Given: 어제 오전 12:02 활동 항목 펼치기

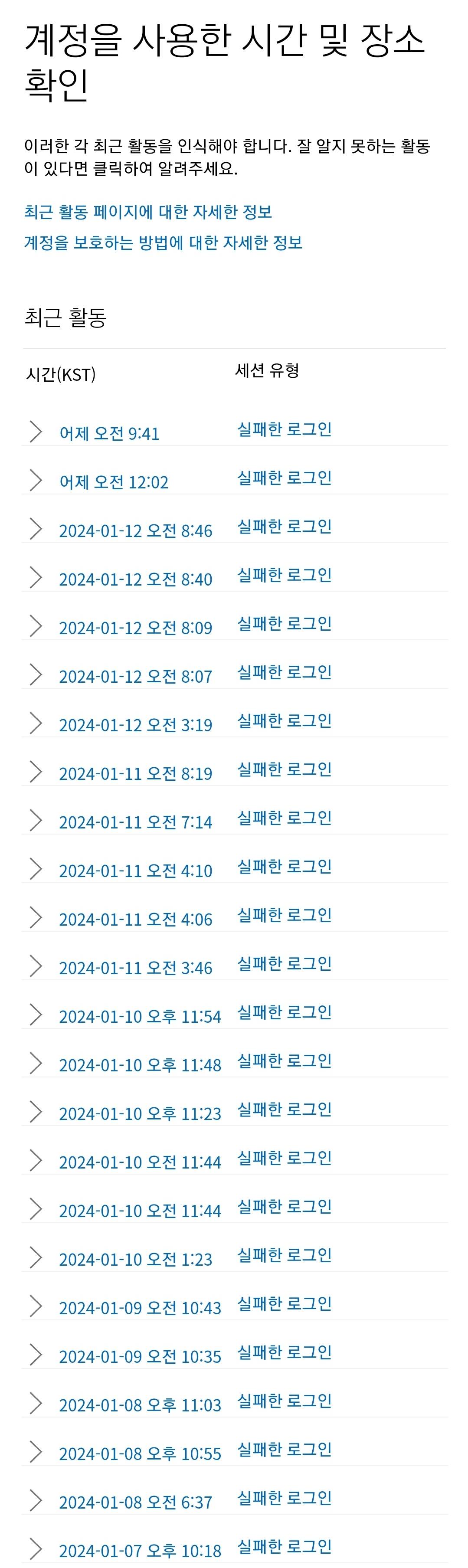Looking at the screenshot, I should [113, 481].
